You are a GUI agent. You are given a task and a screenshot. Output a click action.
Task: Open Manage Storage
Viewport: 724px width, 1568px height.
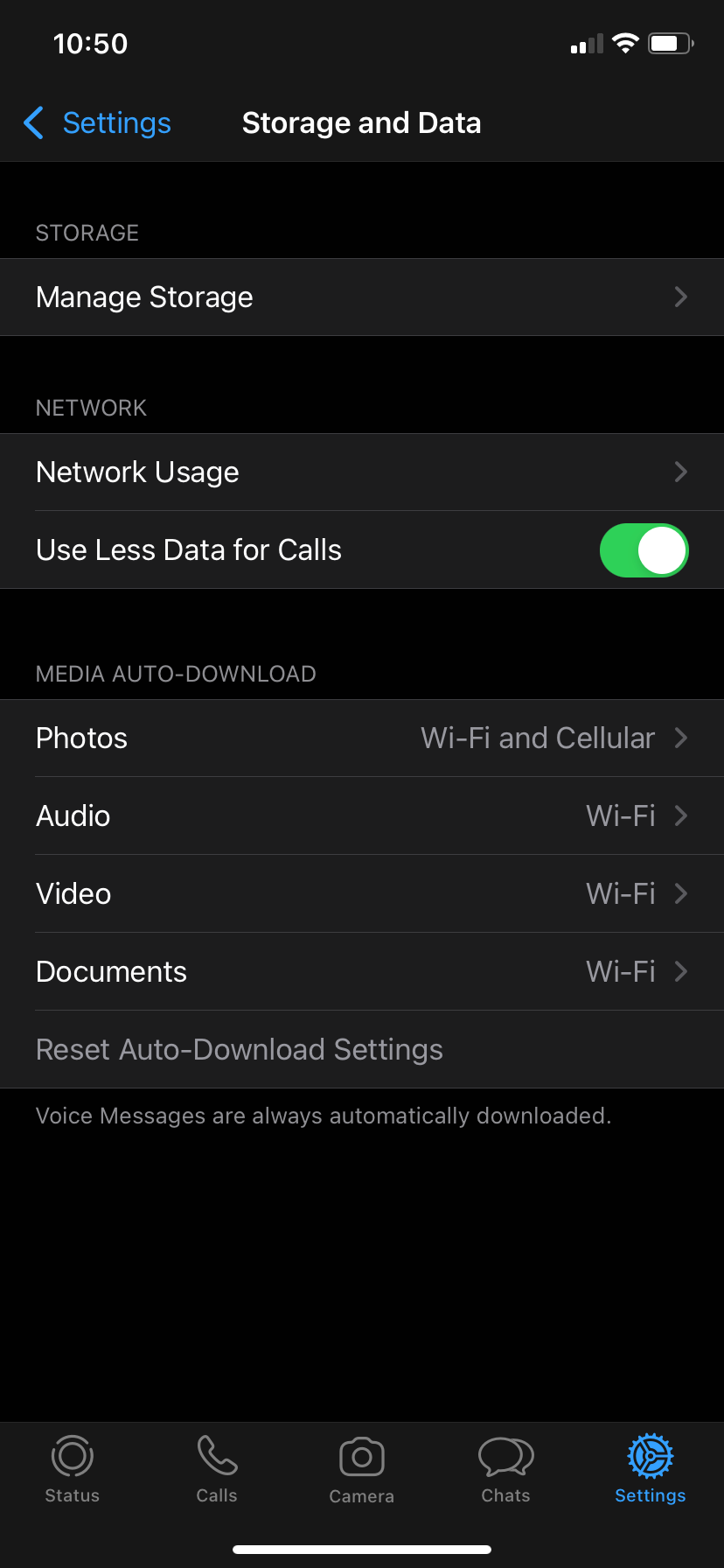coord(362,297)
